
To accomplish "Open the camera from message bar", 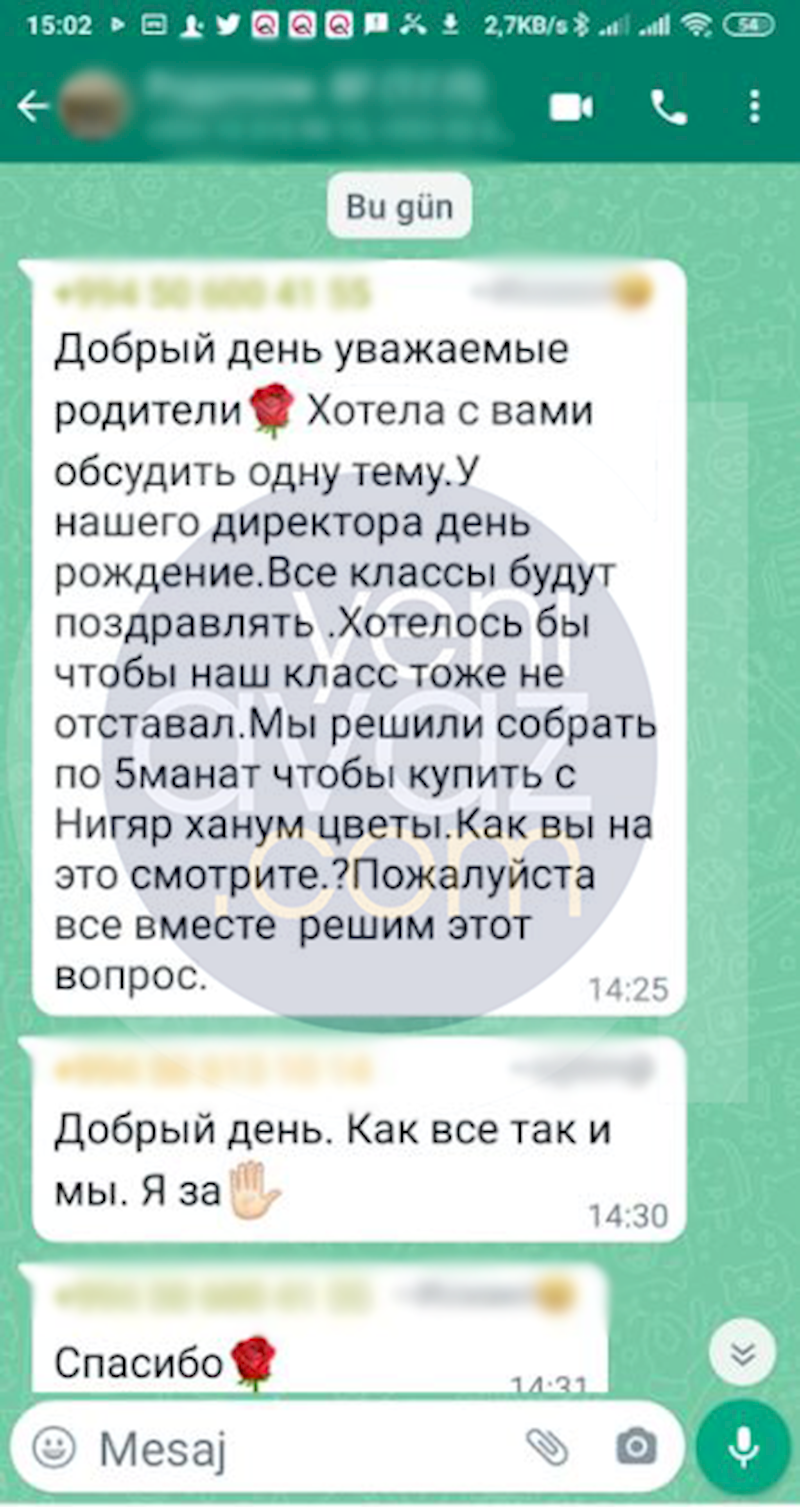I will (x=636, y=1446).
